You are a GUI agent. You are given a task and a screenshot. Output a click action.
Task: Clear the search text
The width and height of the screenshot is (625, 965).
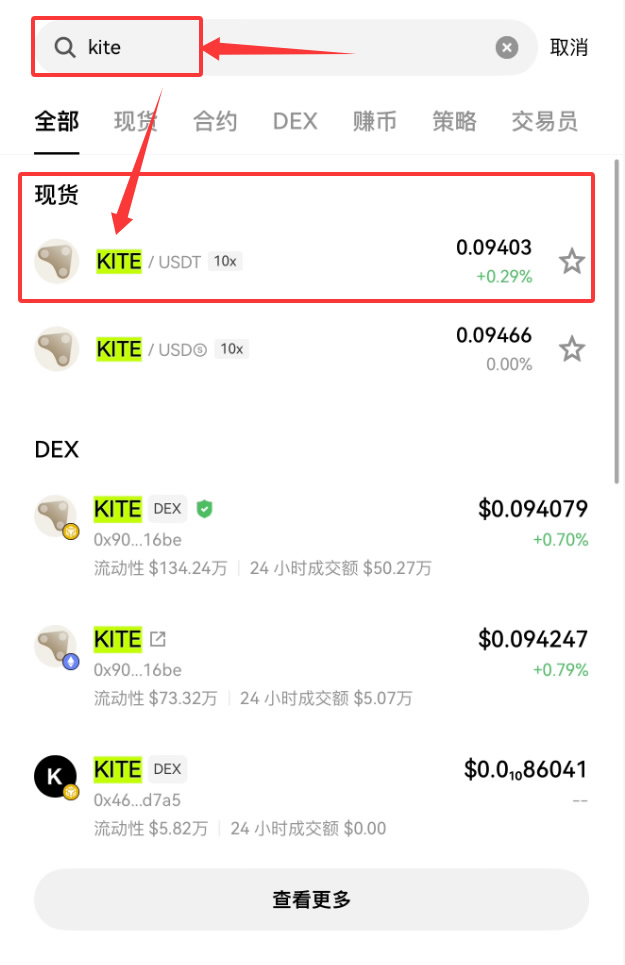[507, 47]
